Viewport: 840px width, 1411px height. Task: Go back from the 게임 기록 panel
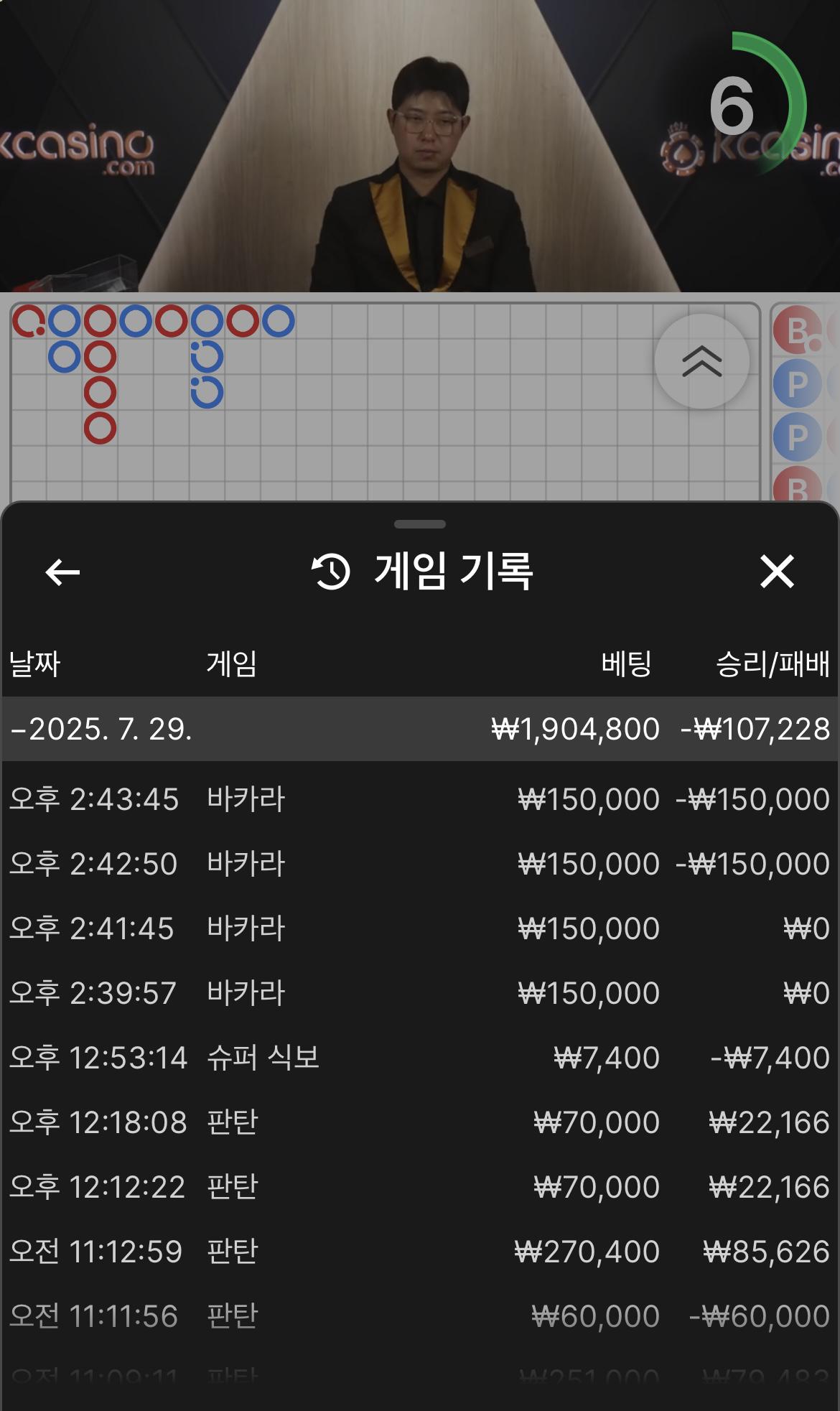62,572
